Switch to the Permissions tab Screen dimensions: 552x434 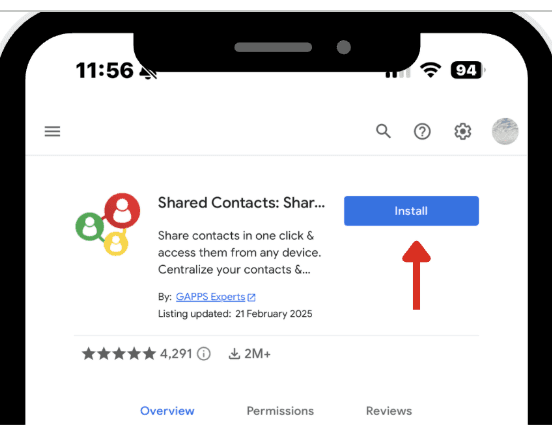click(280, 411)
